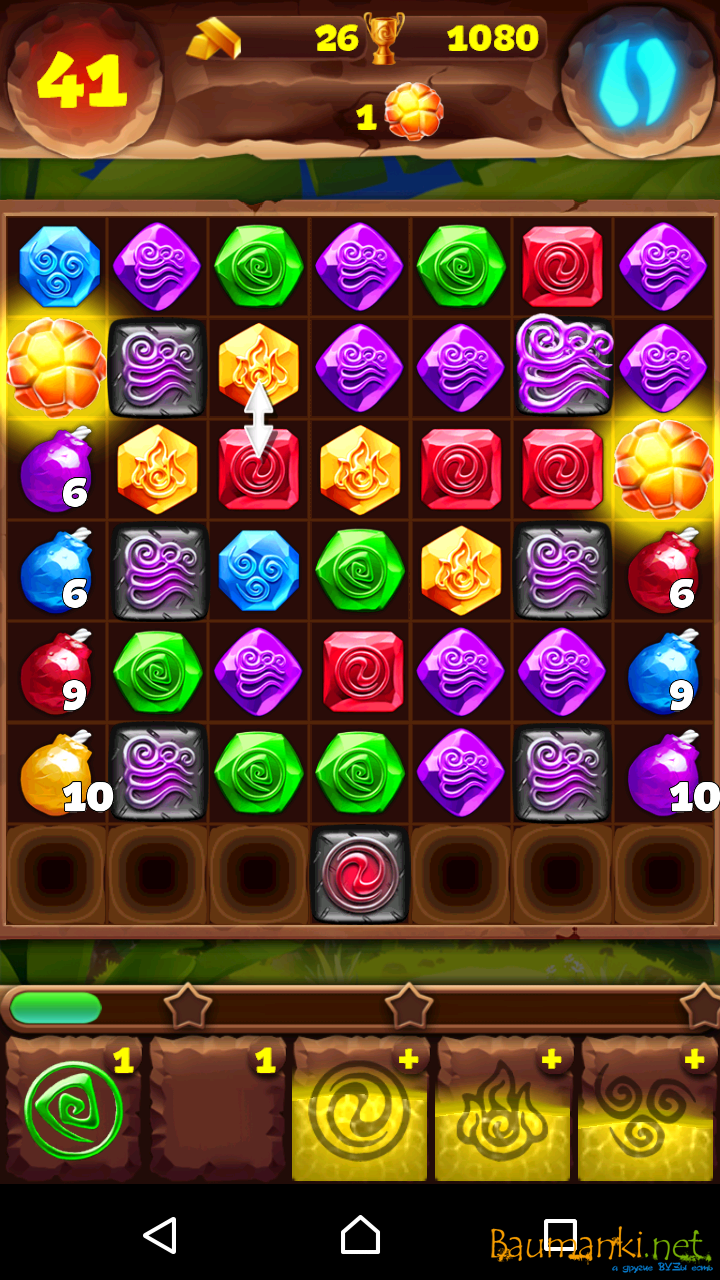
Task: Activate the green spiral booster
Action: (73, 1110)
